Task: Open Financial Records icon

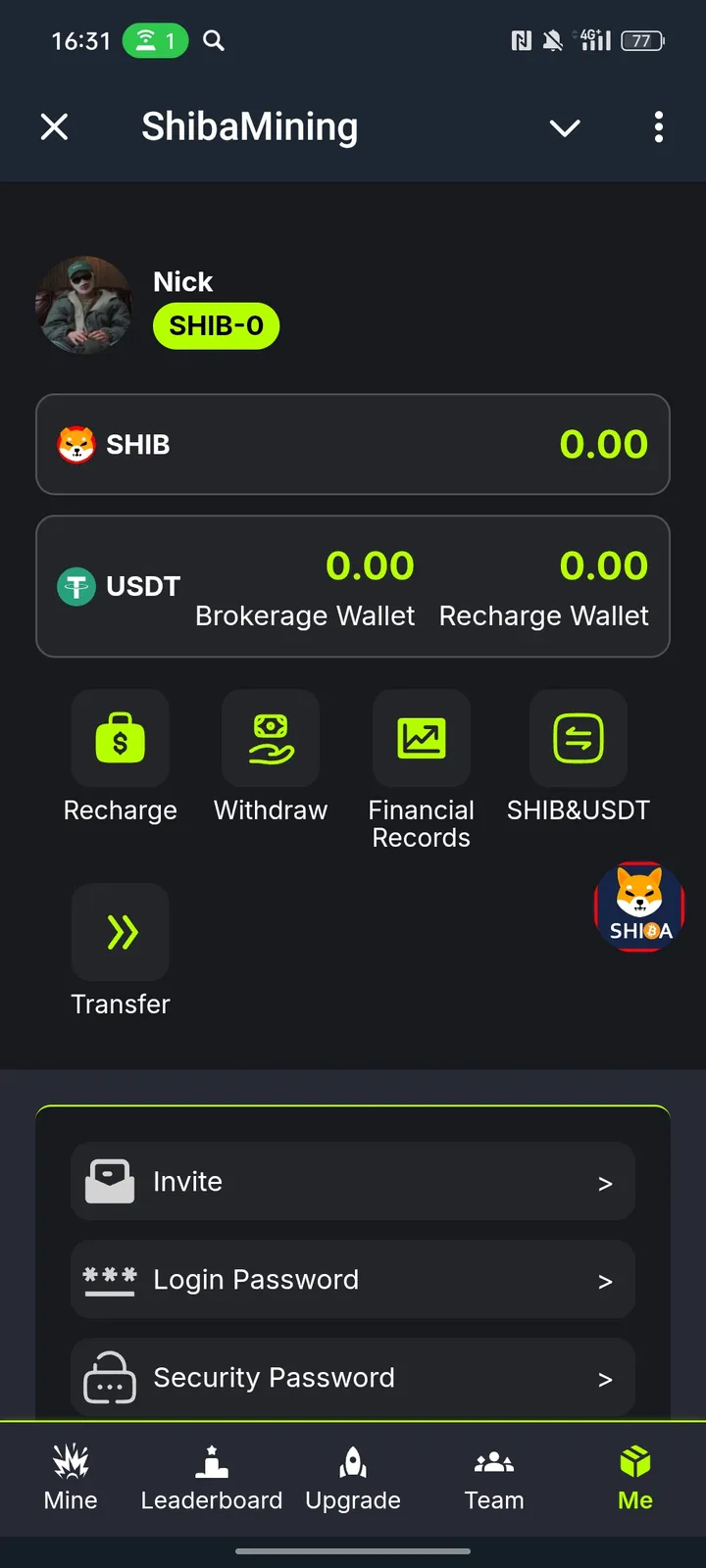Action: [422, 739]
